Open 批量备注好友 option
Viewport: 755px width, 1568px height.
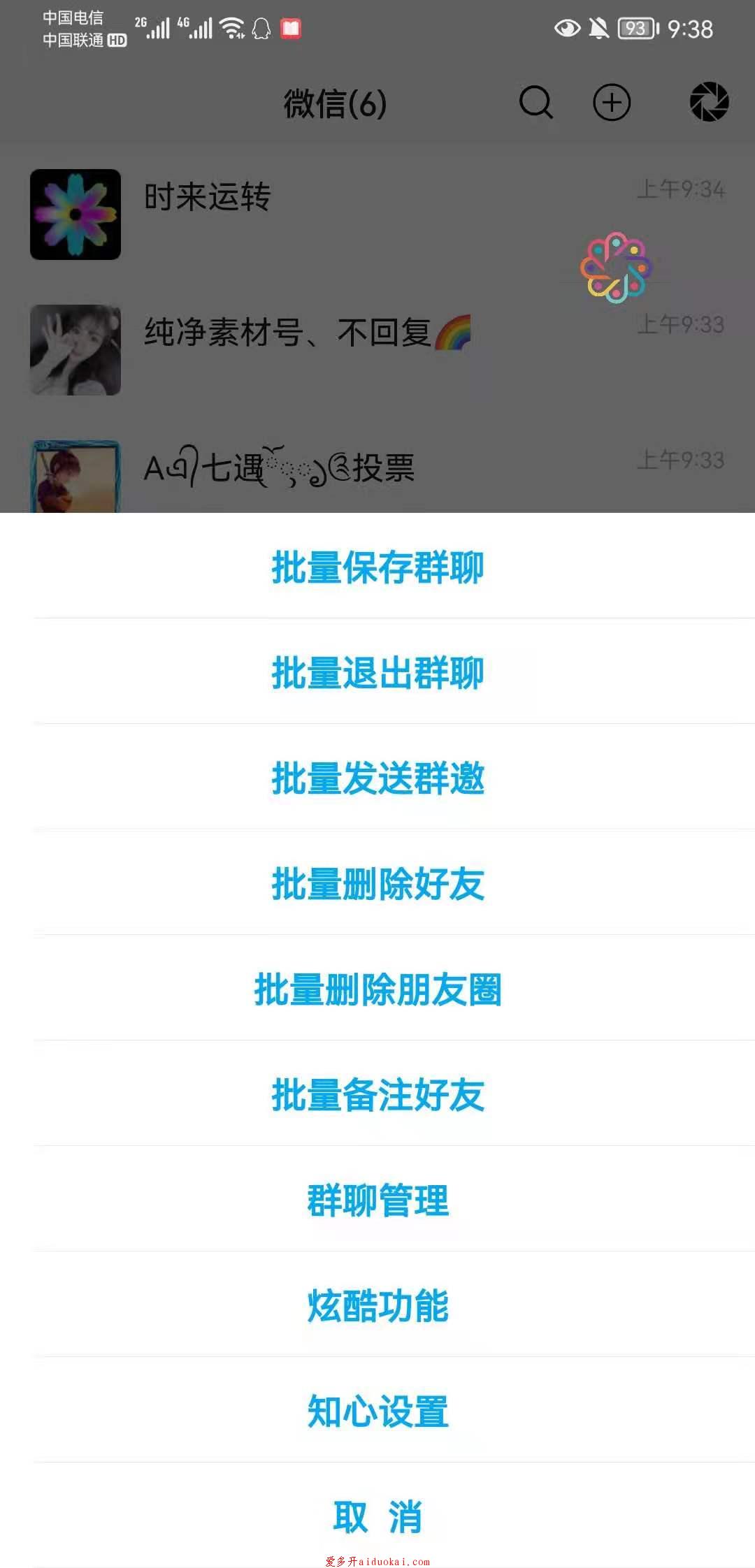377,1094
